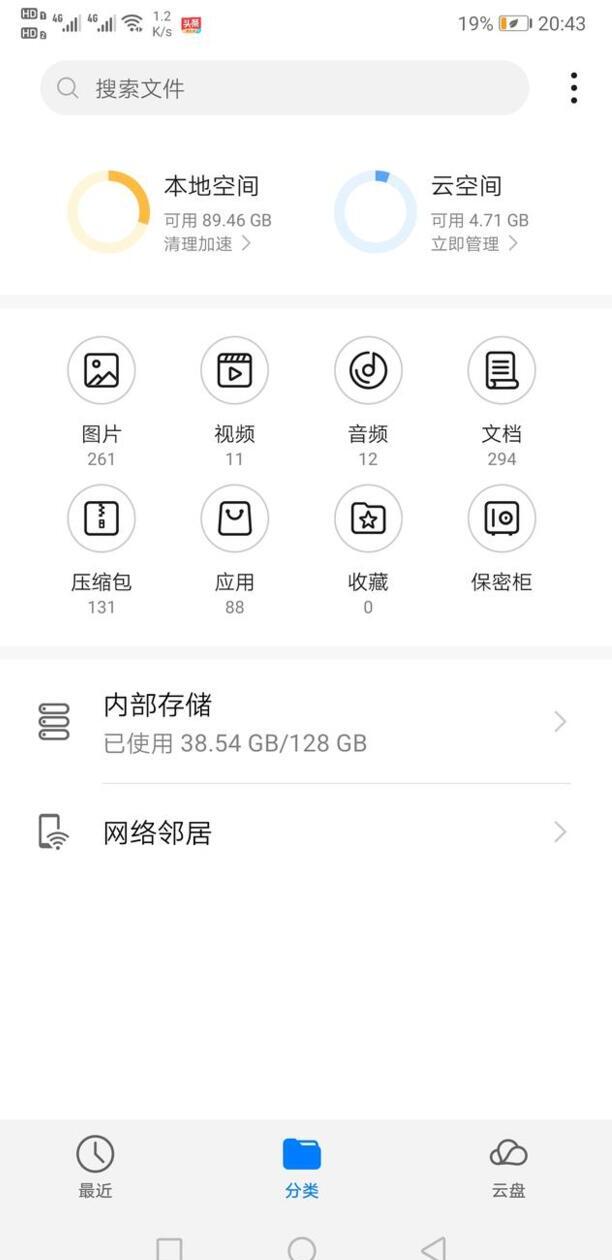Image resolution: width=612 pixels, height=1260 pixels.
Task: Open the 保密柜 safe
Action: [x=501, y=539]
